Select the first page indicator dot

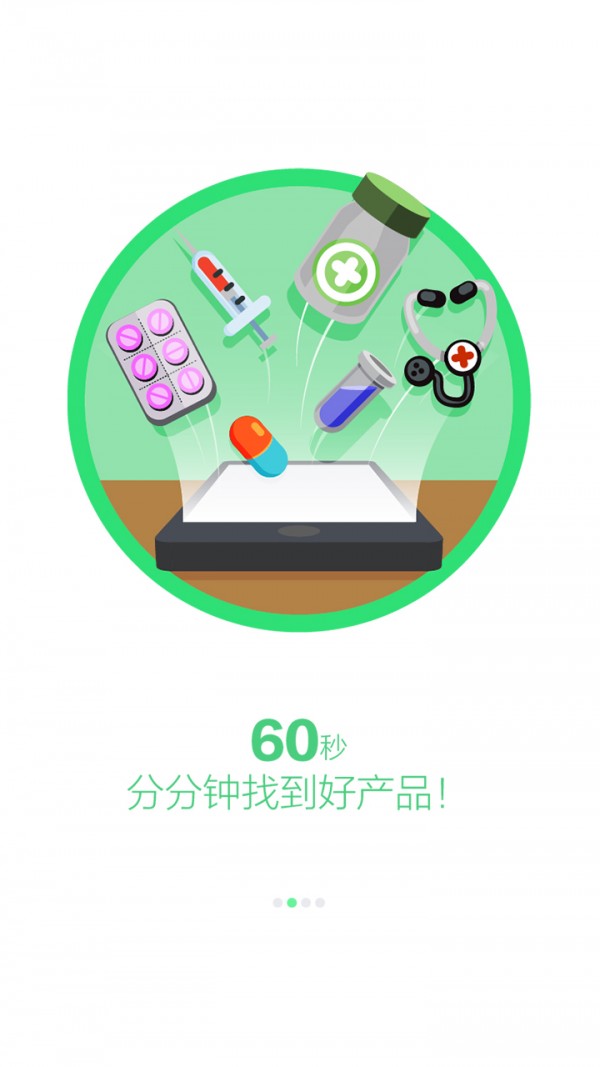coord(278,902)
